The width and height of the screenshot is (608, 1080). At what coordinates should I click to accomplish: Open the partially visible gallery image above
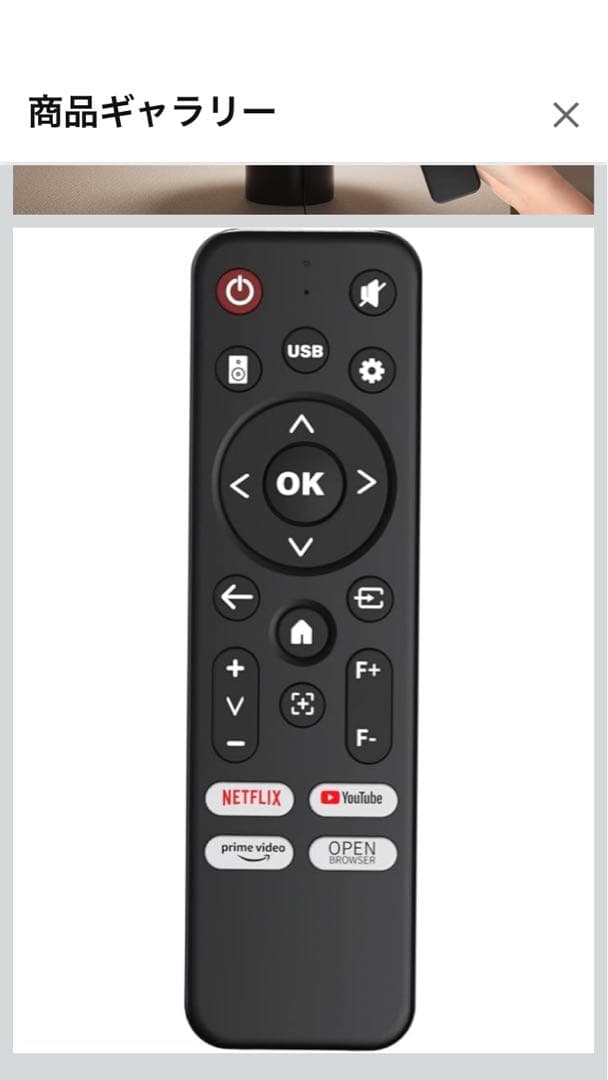[x=303, y=190]
